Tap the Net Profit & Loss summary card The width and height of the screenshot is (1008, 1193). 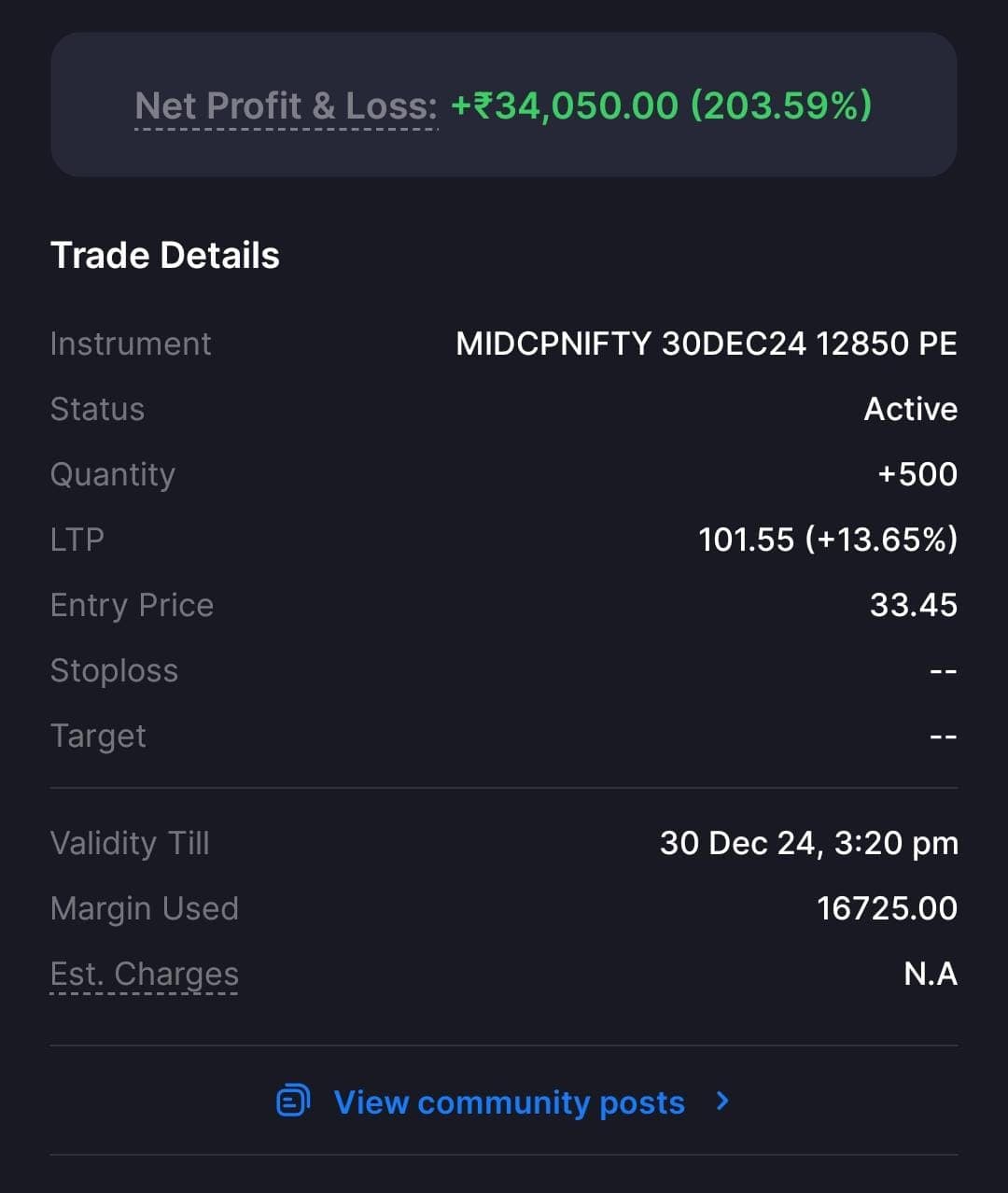(x=504, y=104)
